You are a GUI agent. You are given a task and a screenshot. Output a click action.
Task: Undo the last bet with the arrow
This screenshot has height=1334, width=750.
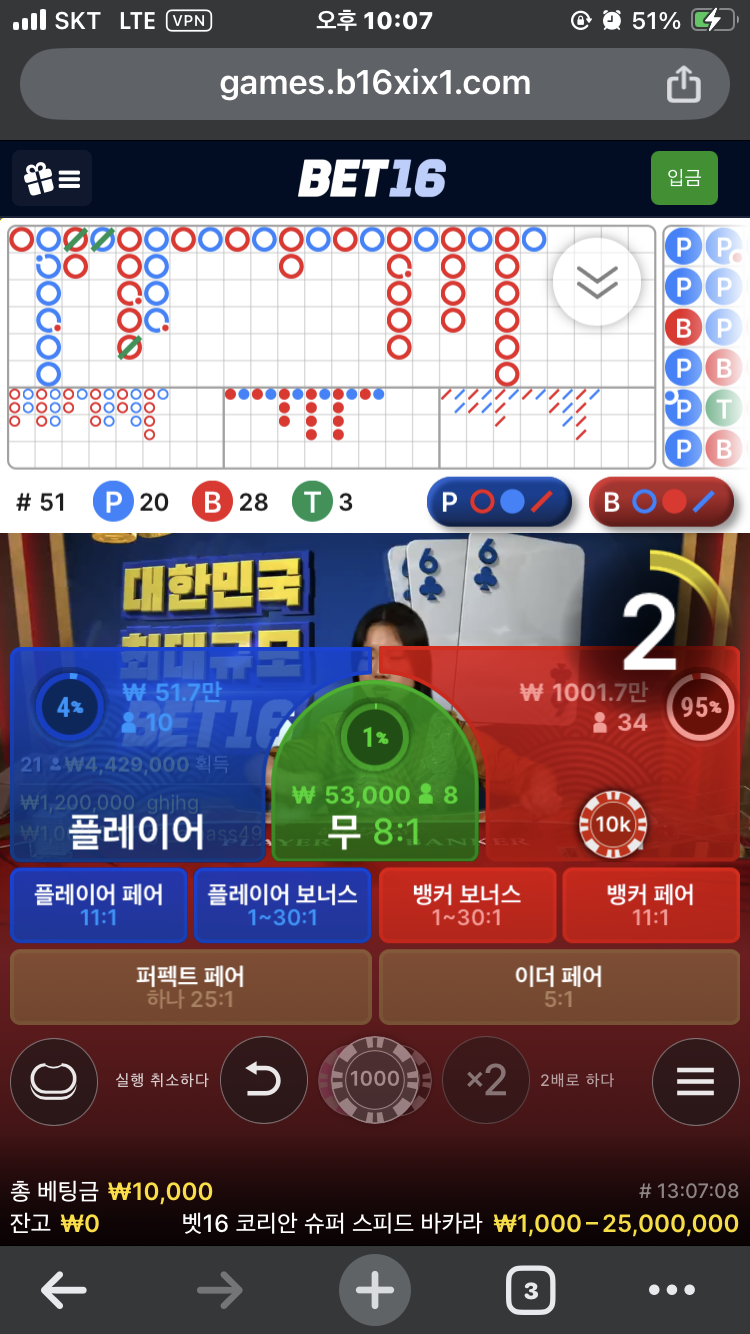tap(263, 1080)
